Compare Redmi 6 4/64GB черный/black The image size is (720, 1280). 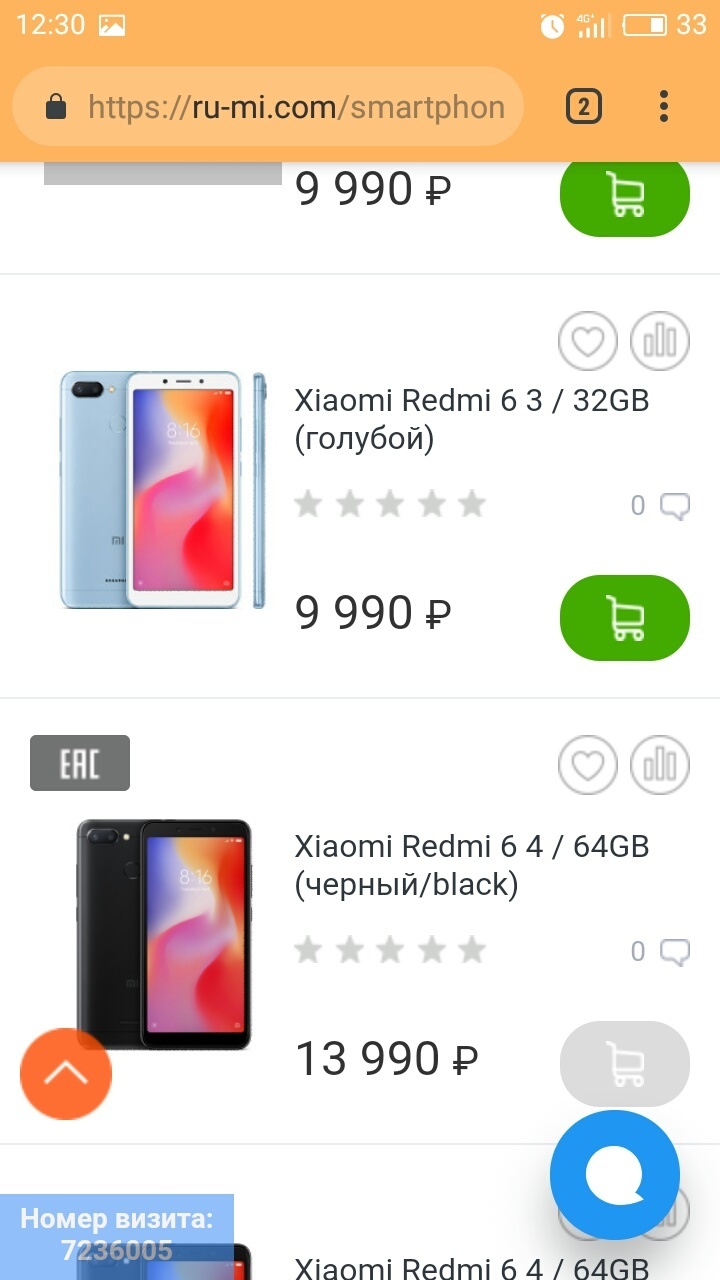(660, 766)
